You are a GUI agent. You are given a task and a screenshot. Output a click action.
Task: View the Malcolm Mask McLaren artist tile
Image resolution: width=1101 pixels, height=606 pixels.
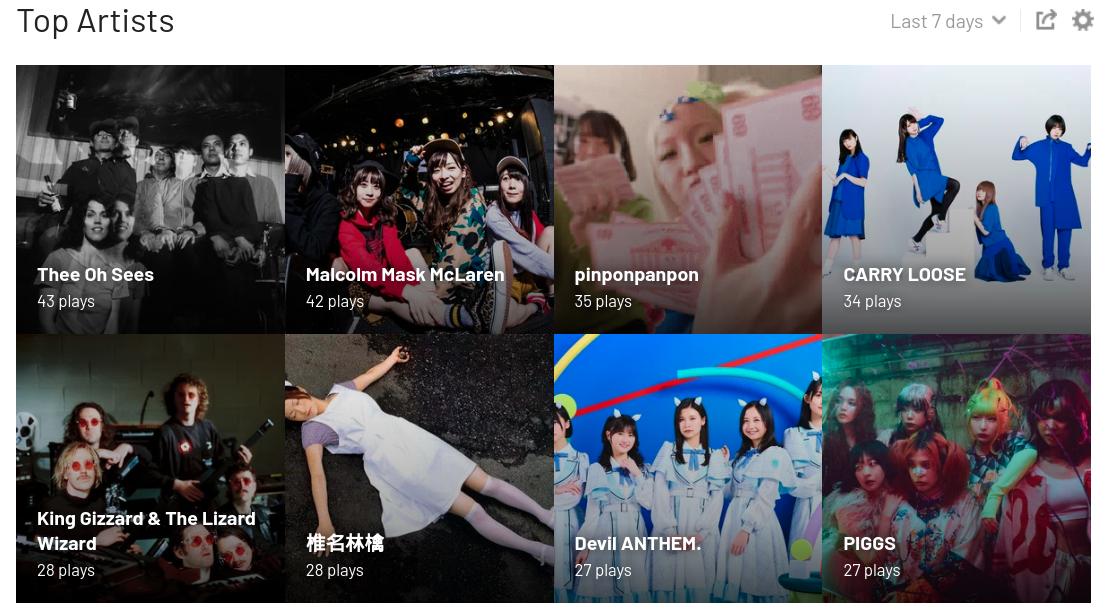419,199
